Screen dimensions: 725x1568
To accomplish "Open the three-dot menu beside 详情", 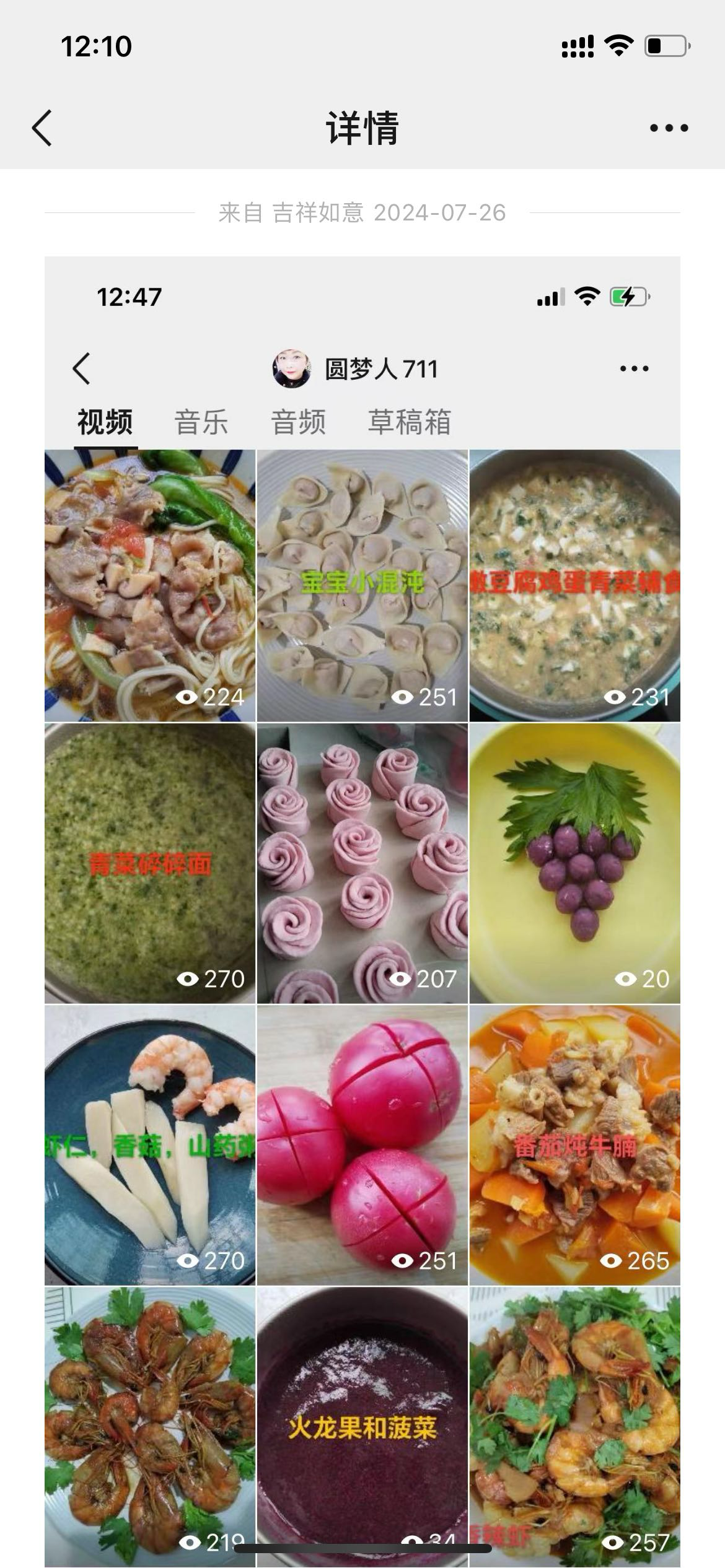I will tap(669, 128).
